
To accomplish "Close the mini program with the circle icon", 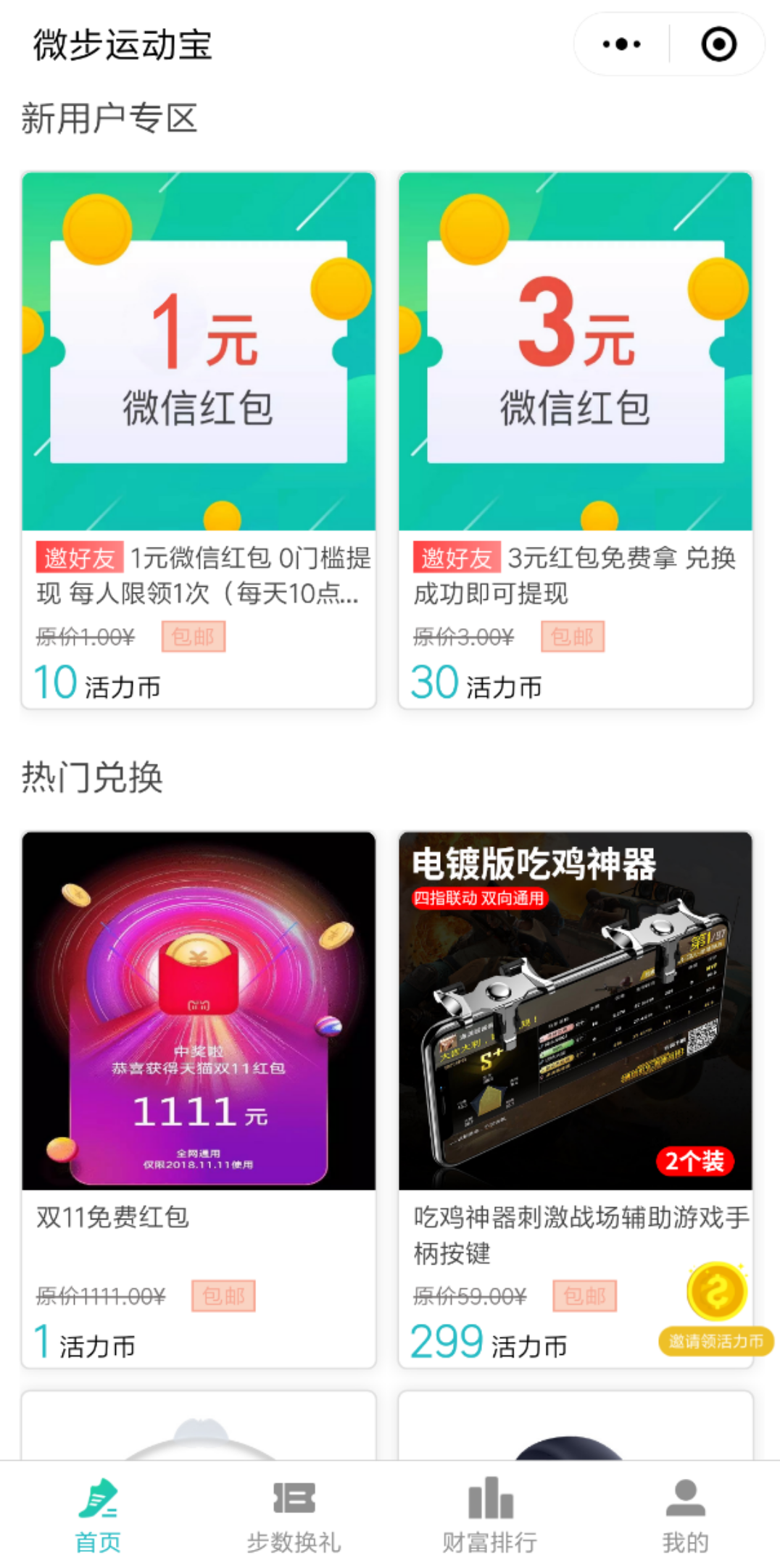I will click(719, 44).
